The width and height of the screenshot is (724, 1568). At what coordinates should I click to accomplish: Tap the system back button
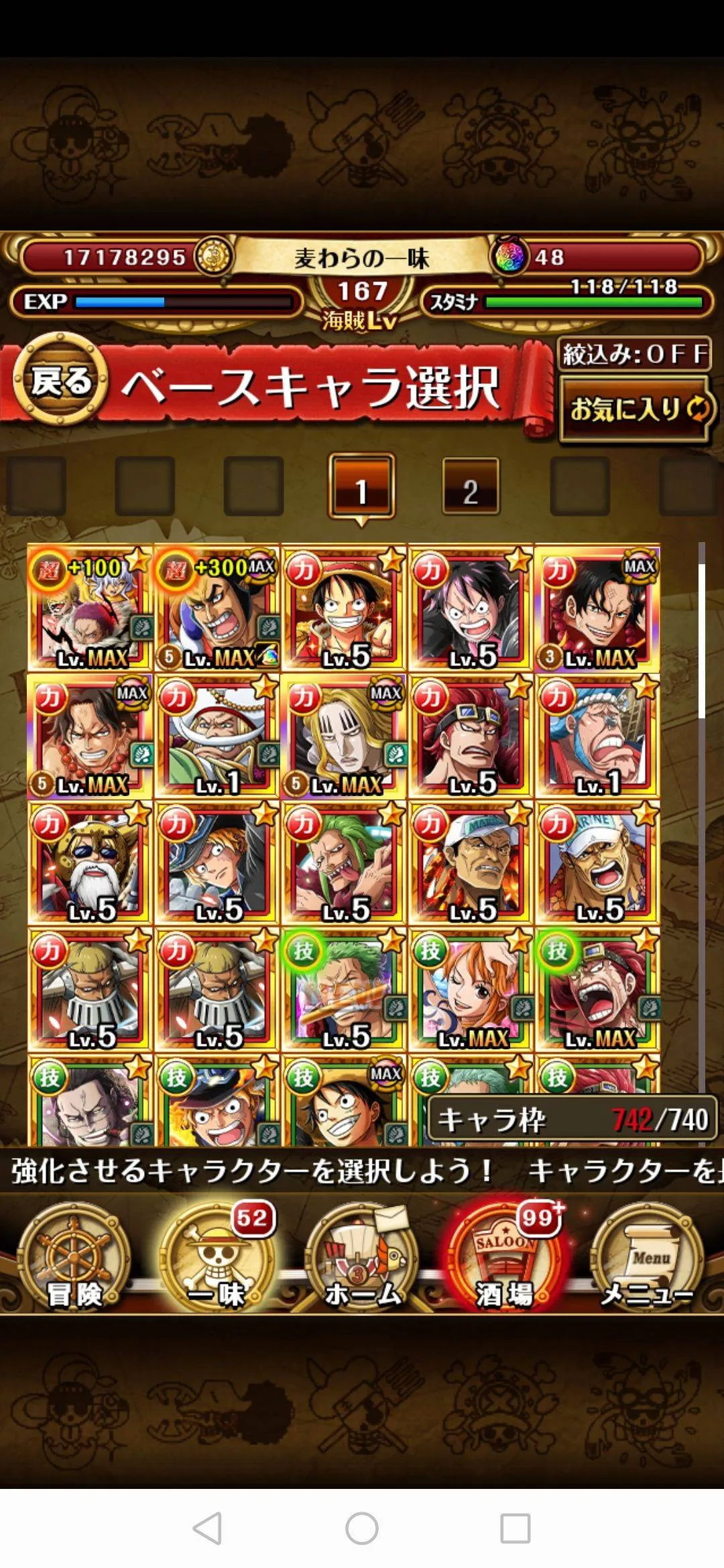208,1528
